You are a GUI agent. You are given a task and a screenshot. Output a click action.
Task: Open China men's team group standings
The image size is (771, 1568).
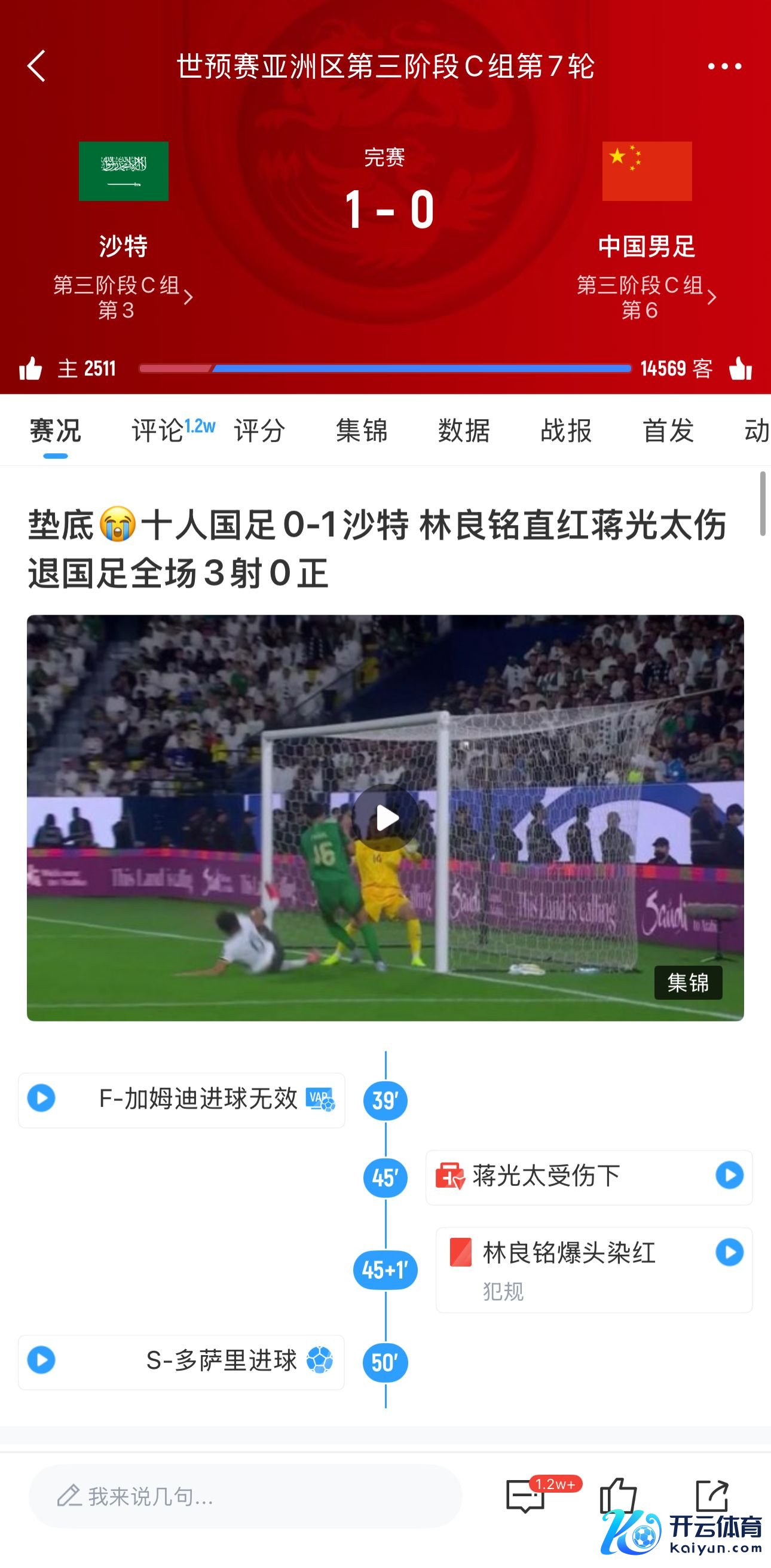tap(646, 297)
